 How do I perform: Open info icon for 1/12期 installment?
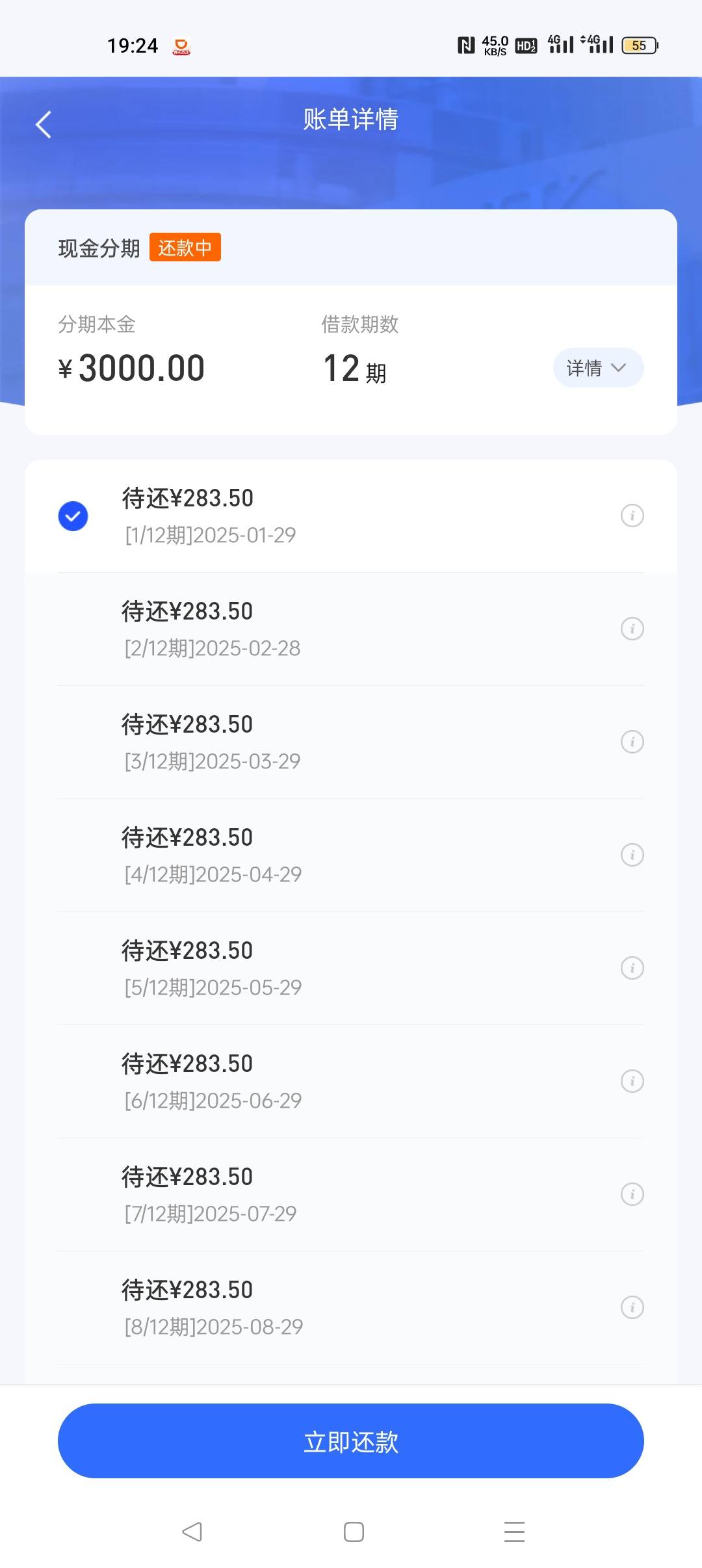tap(632, 516)
